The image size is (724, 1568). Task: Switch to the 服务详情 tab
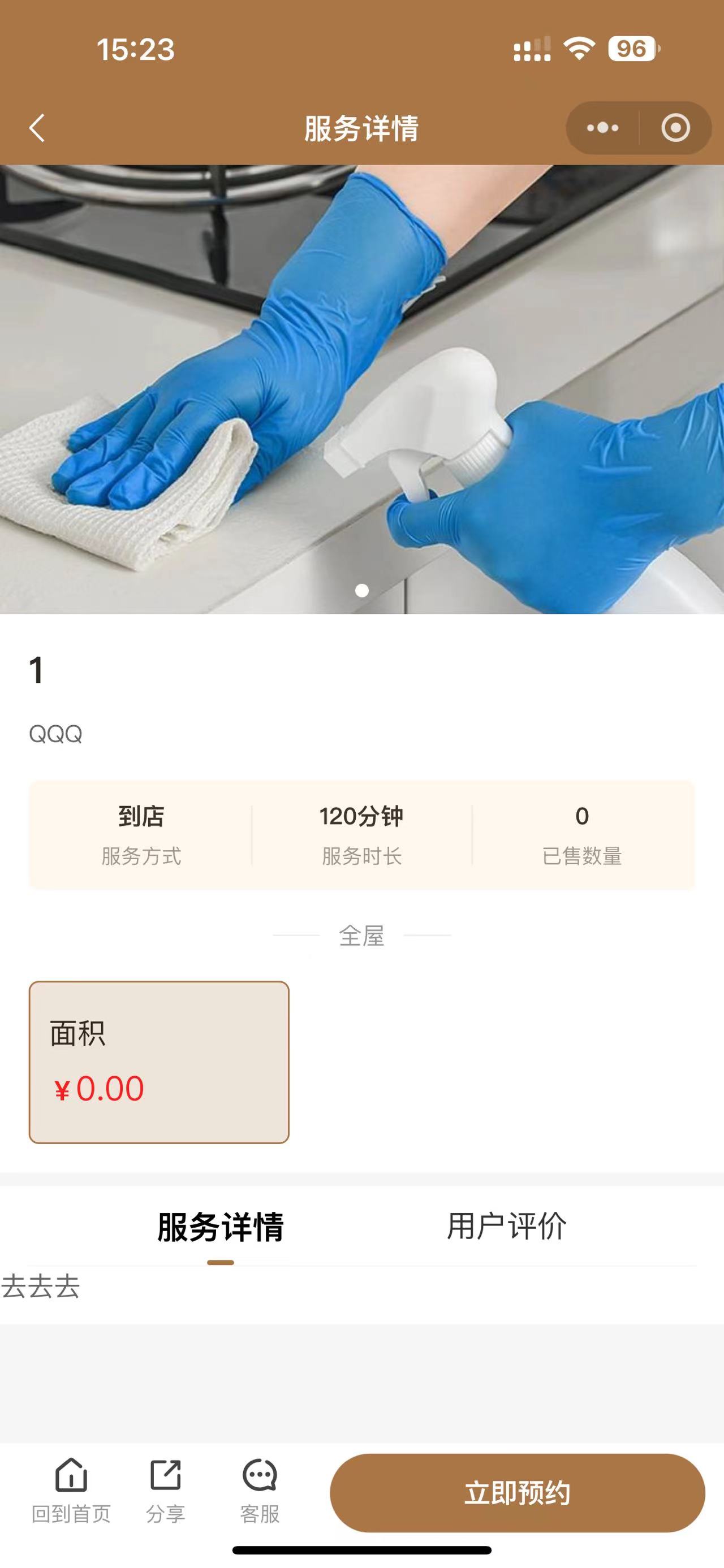pyautogui.click(x=221, y=1226)
